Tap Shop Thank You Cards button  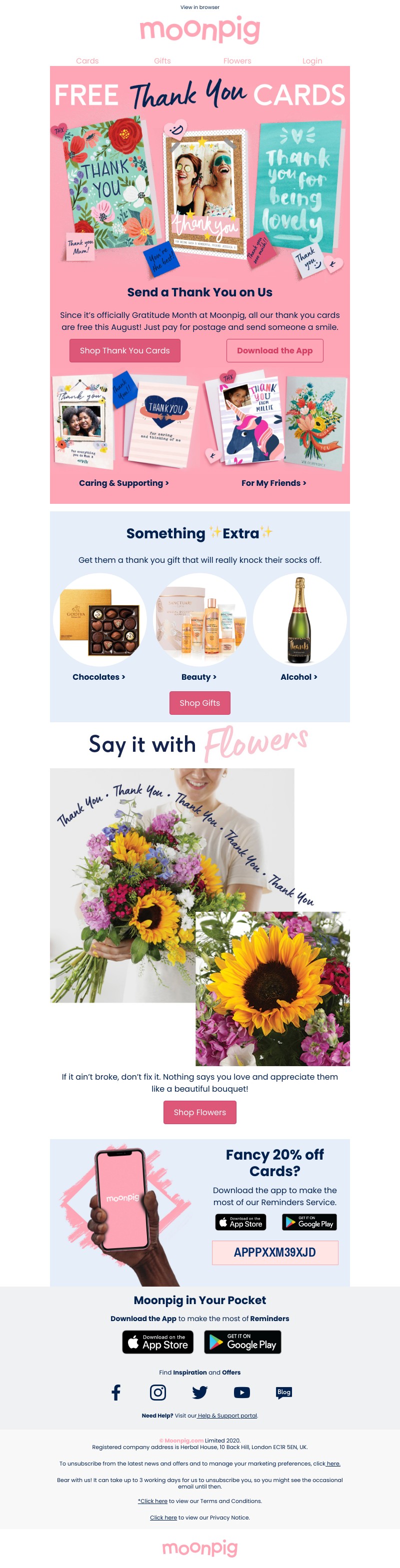pos(125,350)
